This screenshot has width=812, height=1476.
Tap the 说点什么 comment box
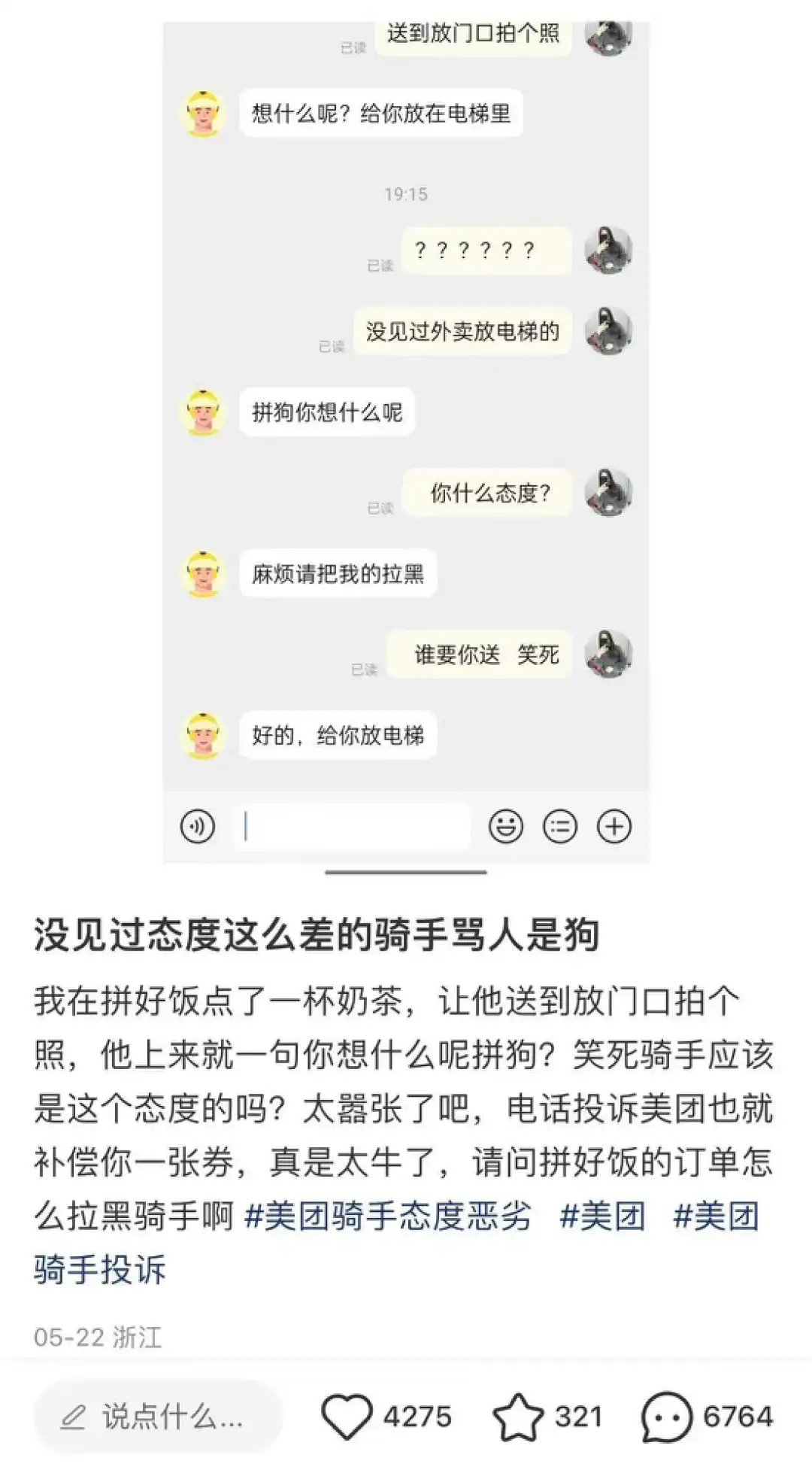158,1417
